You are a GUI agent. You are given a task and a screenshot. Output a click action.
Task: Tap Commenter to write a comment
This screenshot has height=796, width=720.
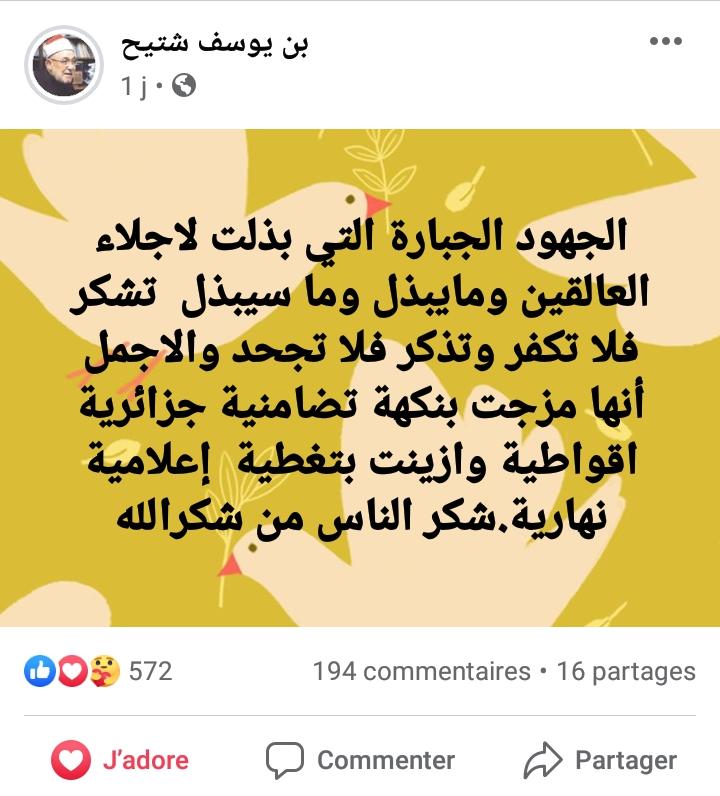[x=361, y=760]
